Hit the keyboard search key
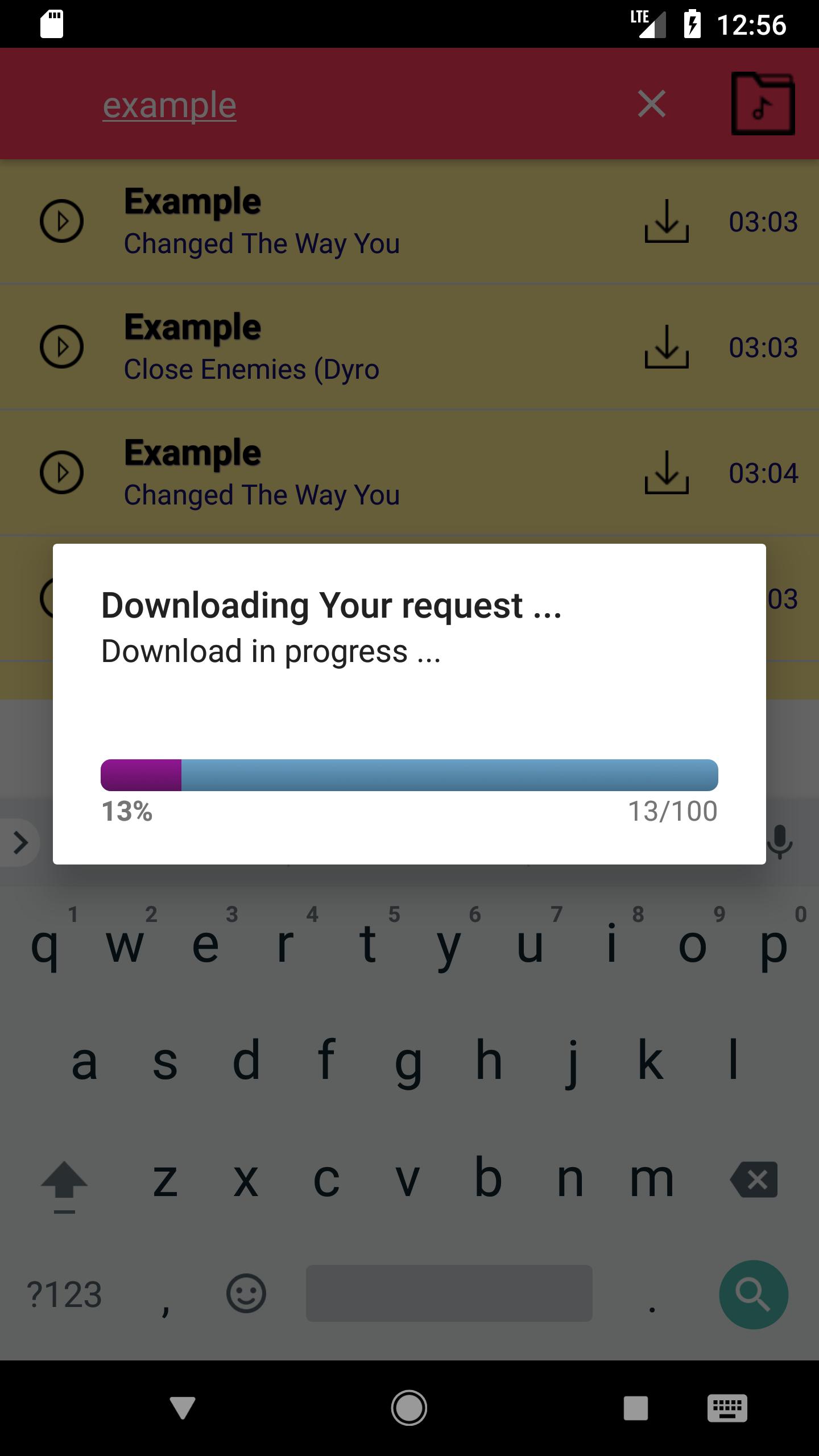Screen dimensions: 819x1456 coord(753,1295)
